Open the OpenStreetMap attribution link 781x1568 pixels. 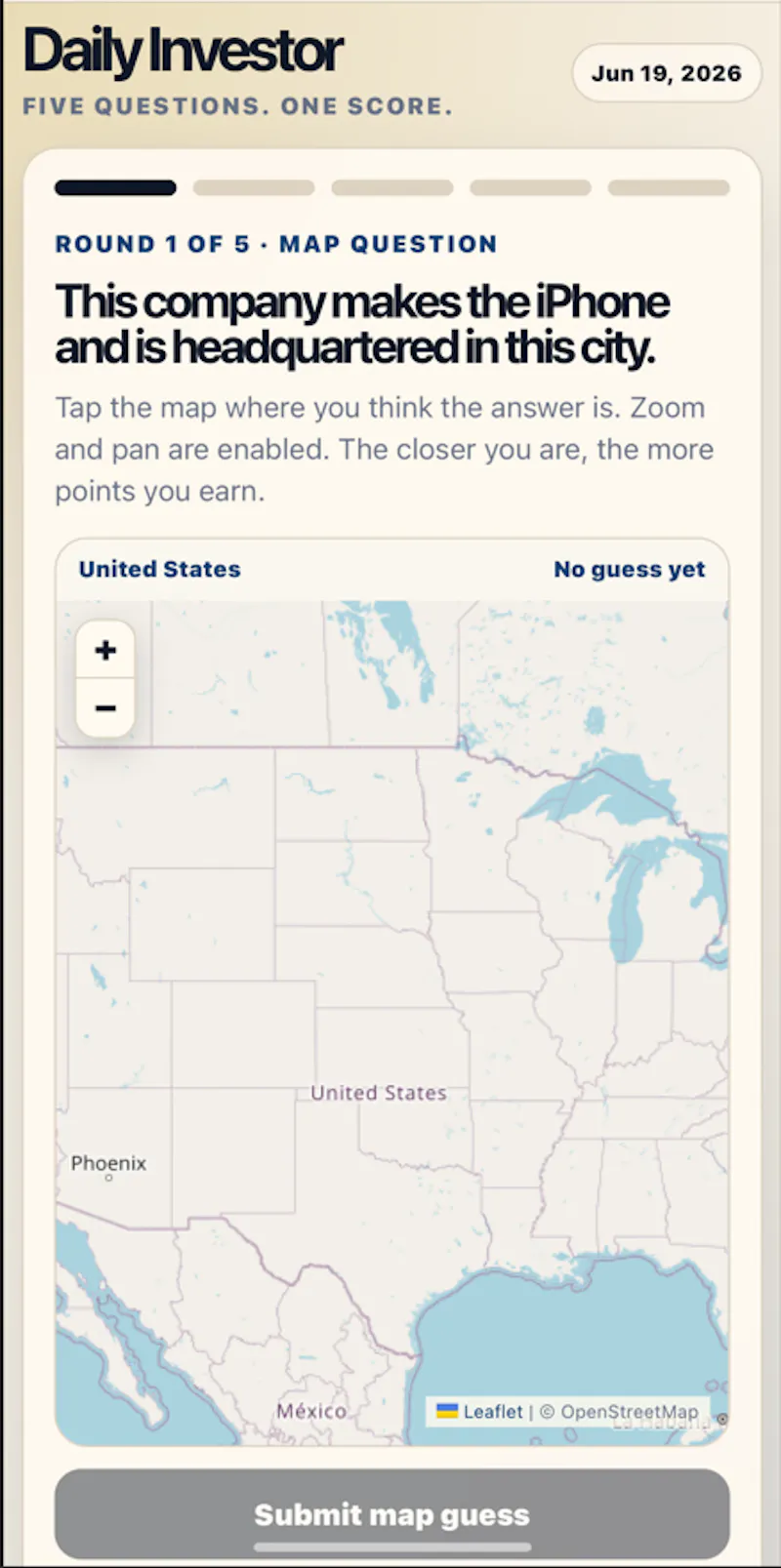(629, 1411)
